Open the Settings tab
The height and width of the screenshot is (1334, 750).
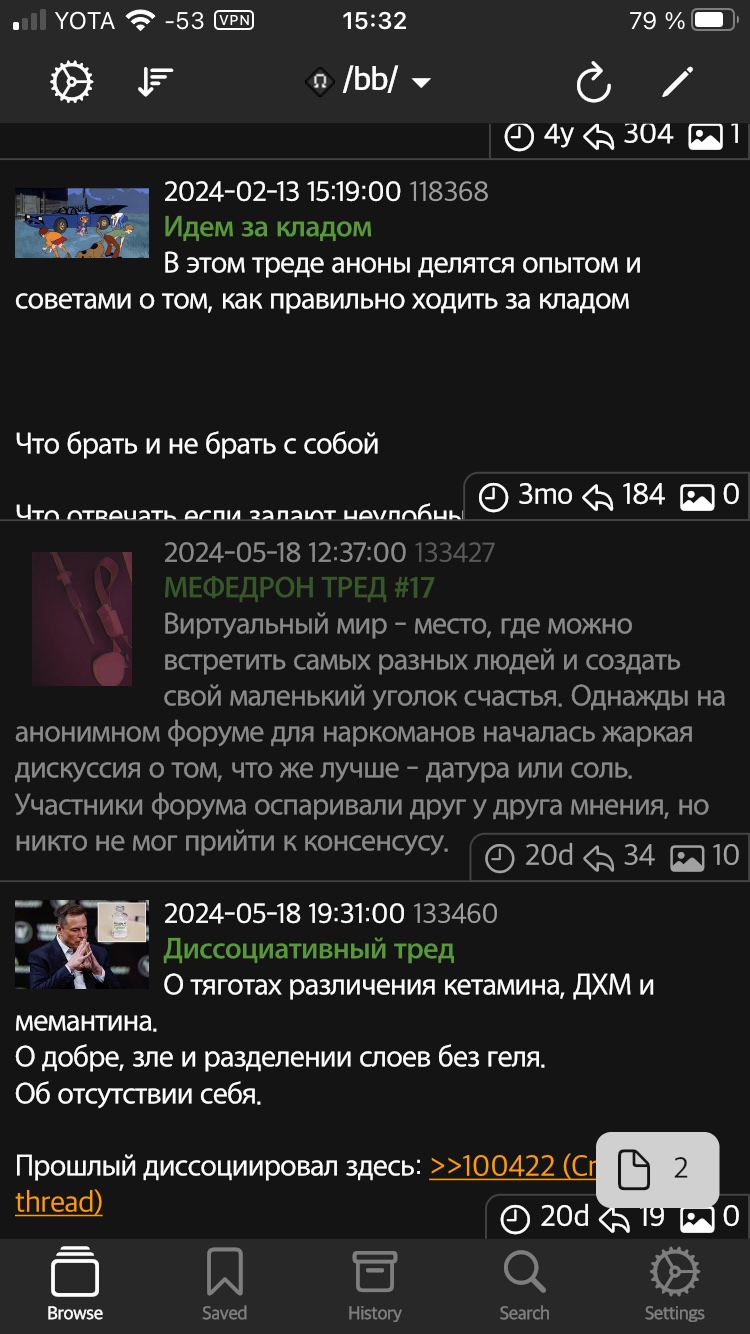pos(674,1285)
